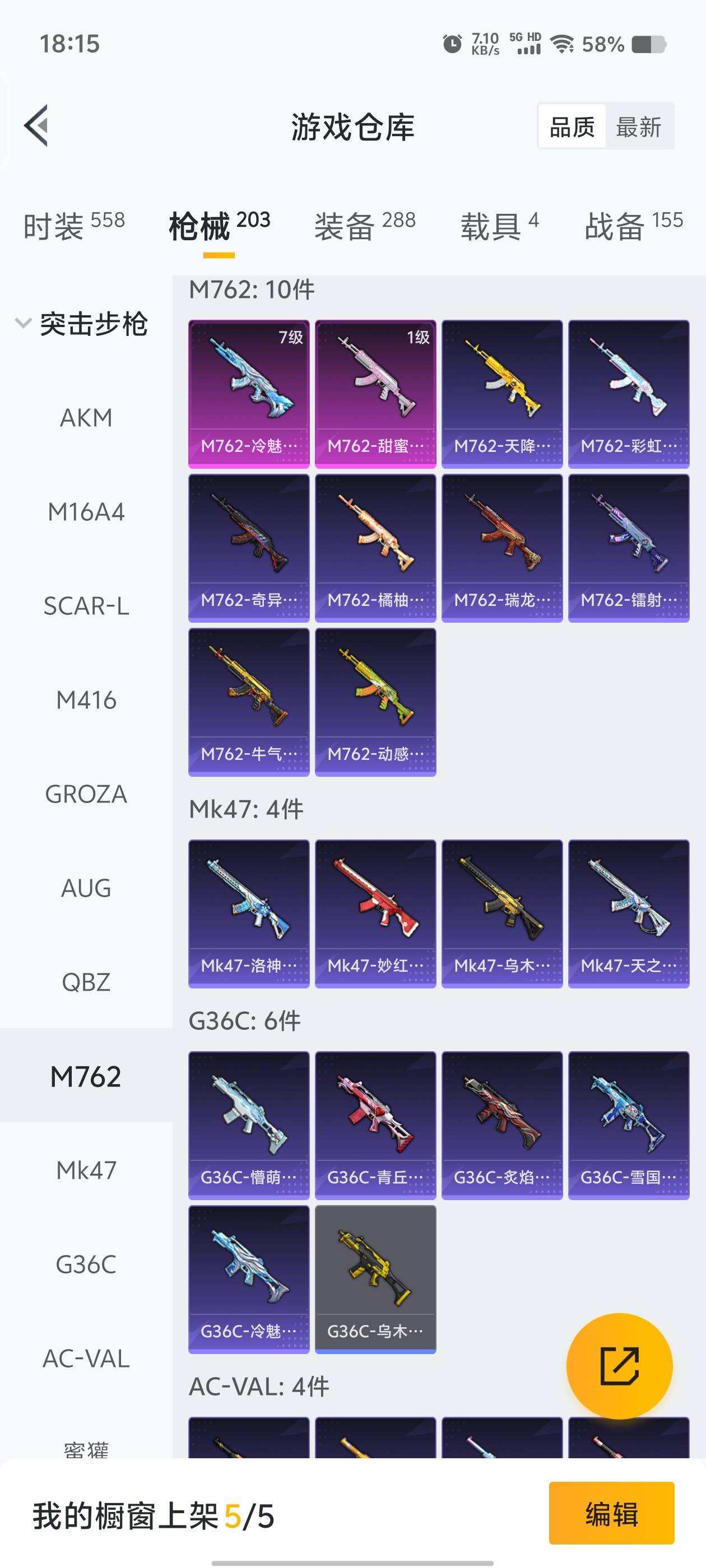Tap the yellow floating share button
Screen dimensions: 706x1568
[x=619, y=1366]
